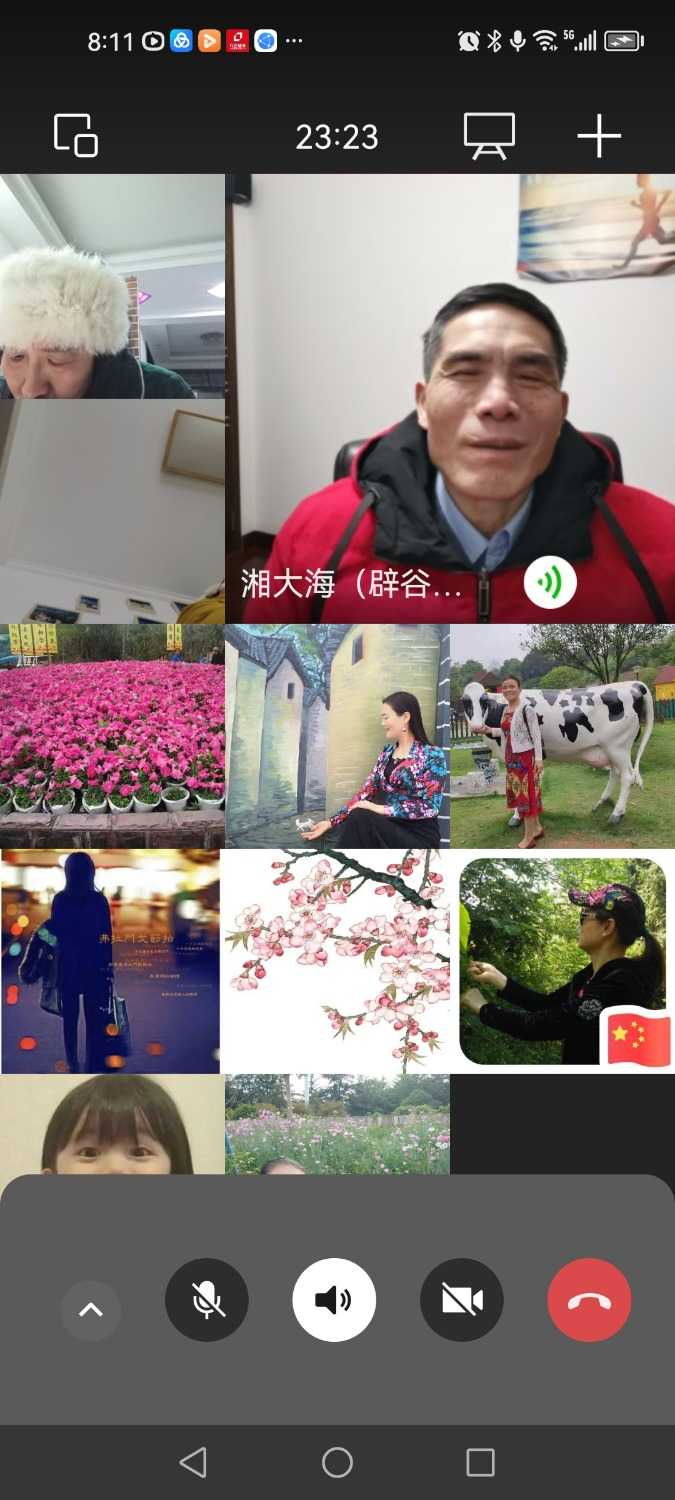Toggle the speaker output

[x=334, y=1300]
